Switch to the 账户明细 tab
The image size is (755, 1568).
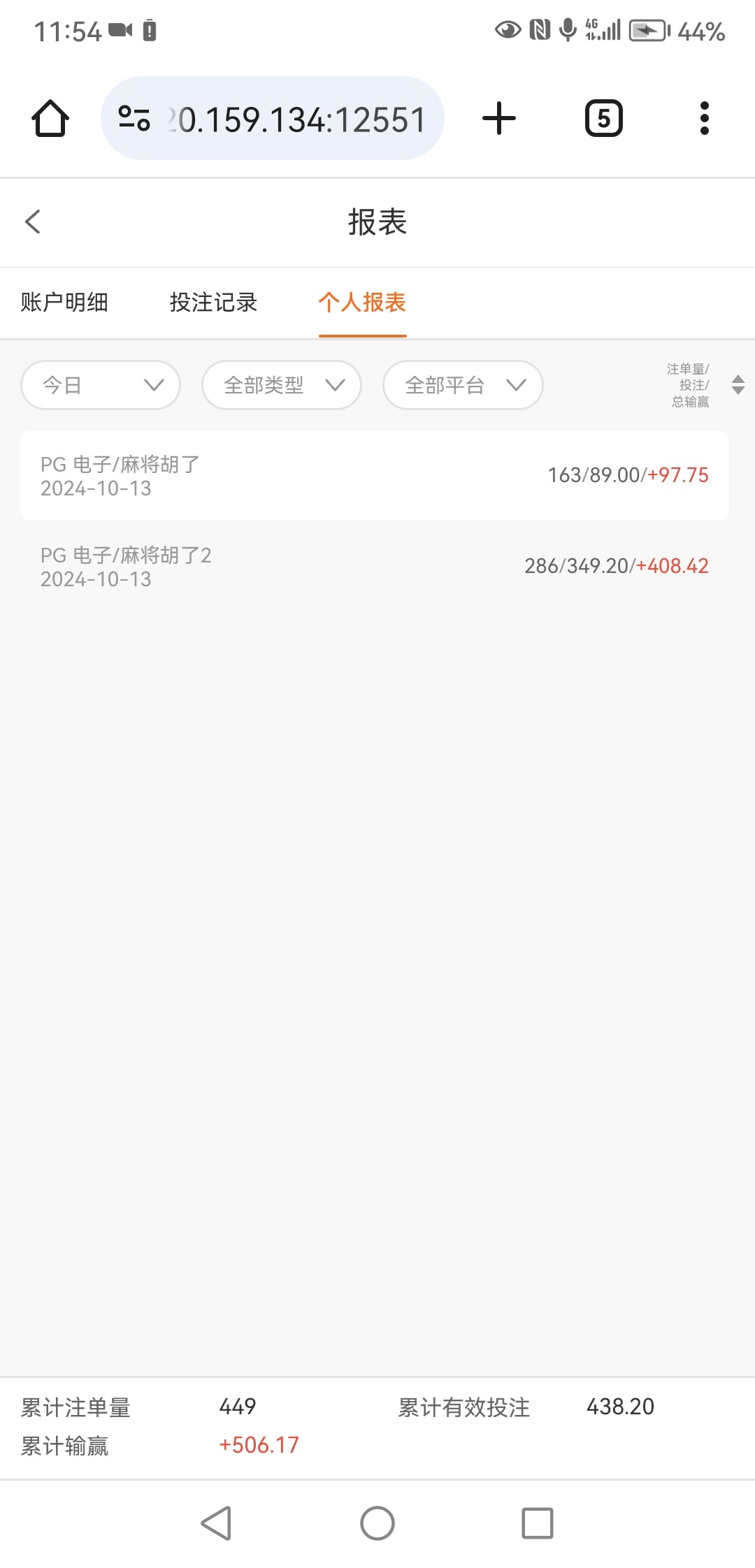[x=64, y=303]
